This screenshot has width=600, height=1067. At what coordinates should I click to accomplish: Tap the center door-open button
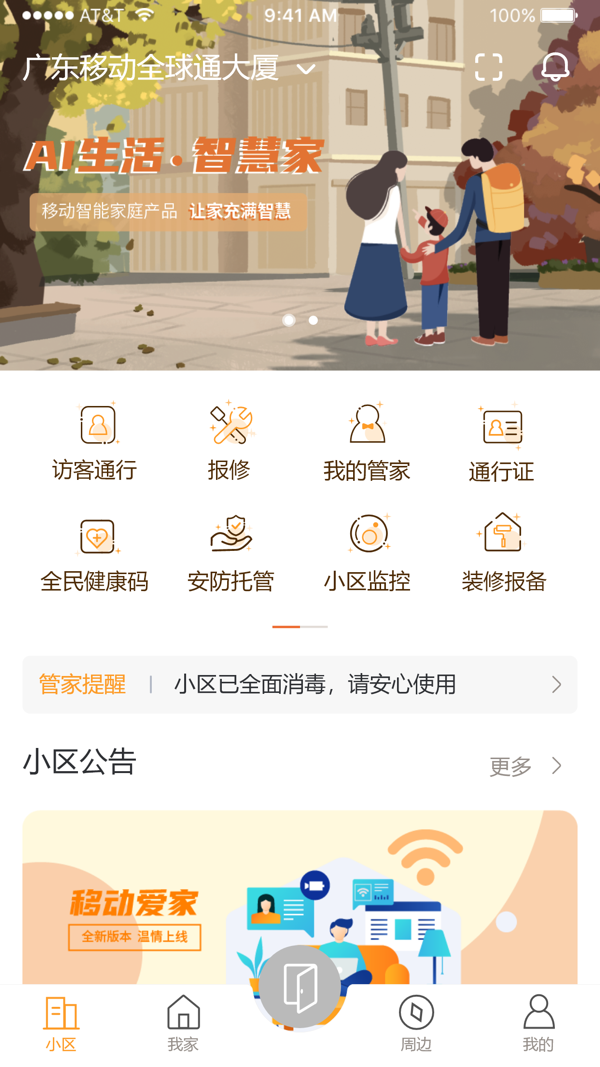[300, 988]
